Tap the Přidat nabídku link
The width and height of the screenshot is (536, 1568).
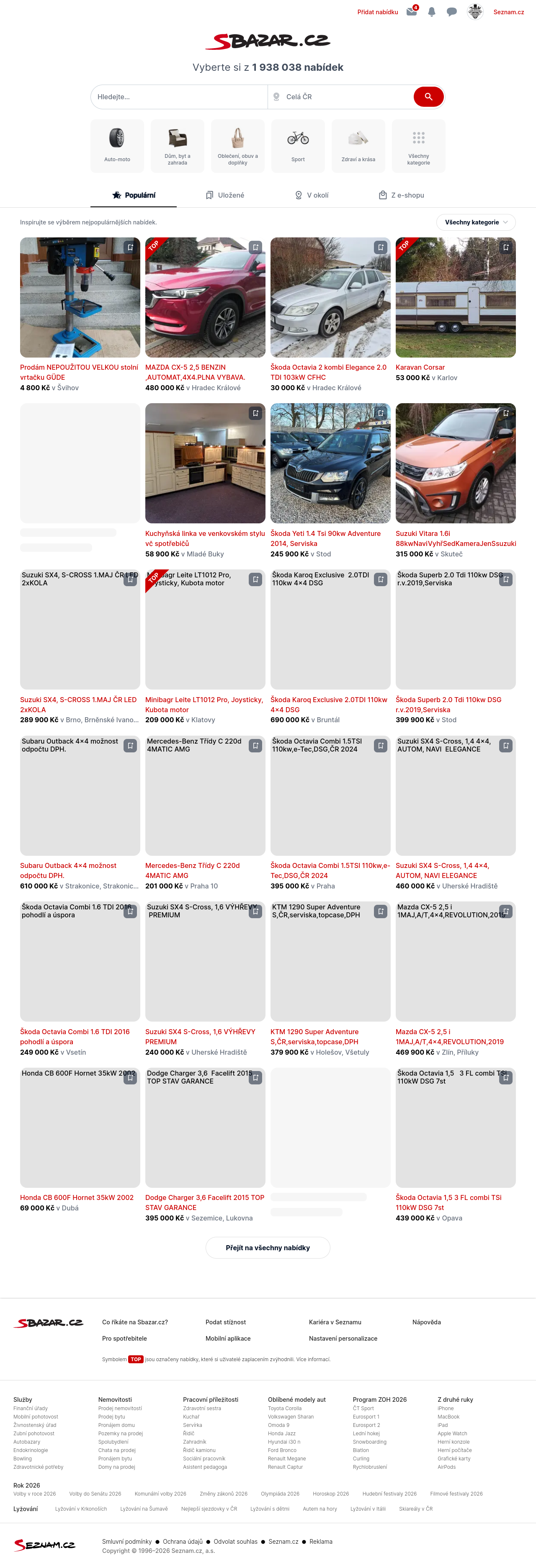click(377, 12)
